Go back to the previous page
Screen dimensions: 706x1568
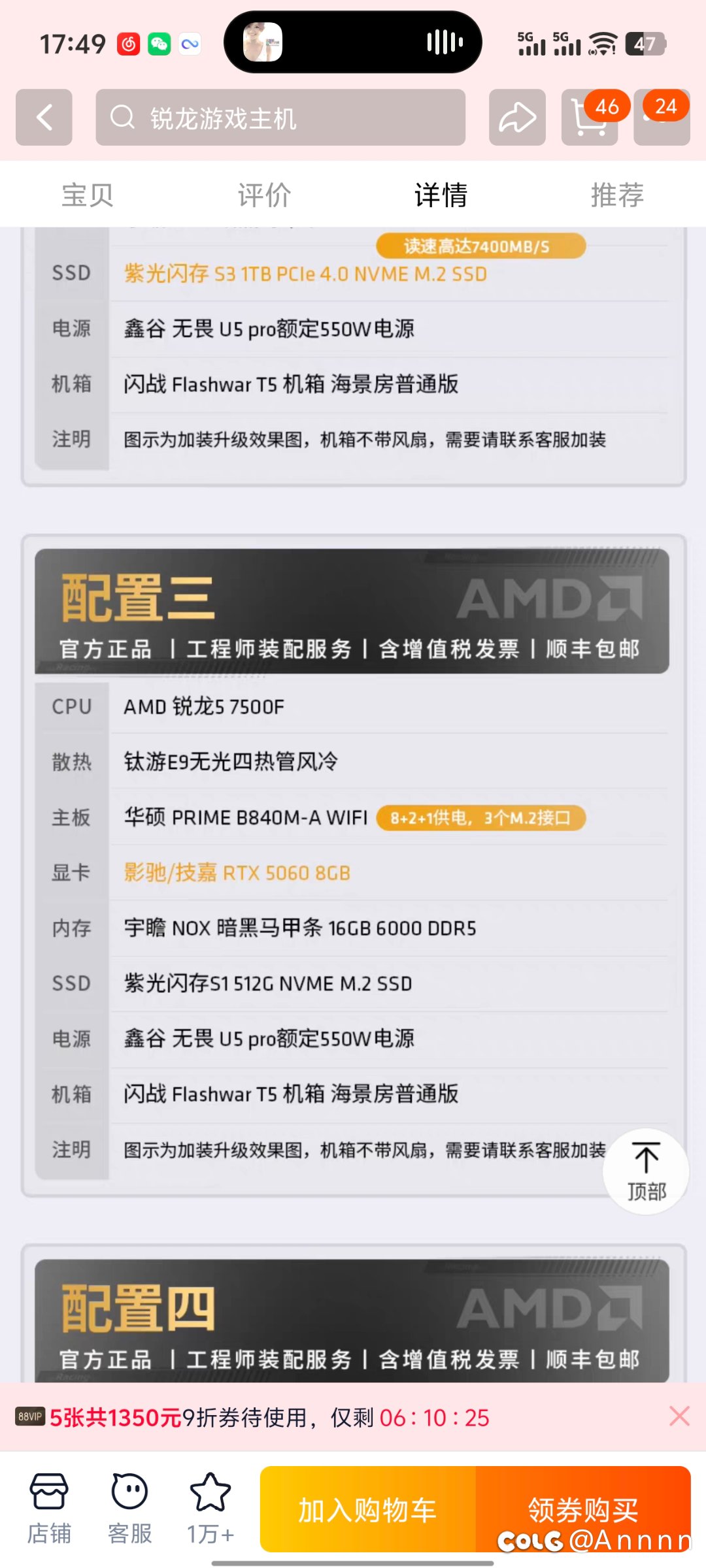pos(44,118)
